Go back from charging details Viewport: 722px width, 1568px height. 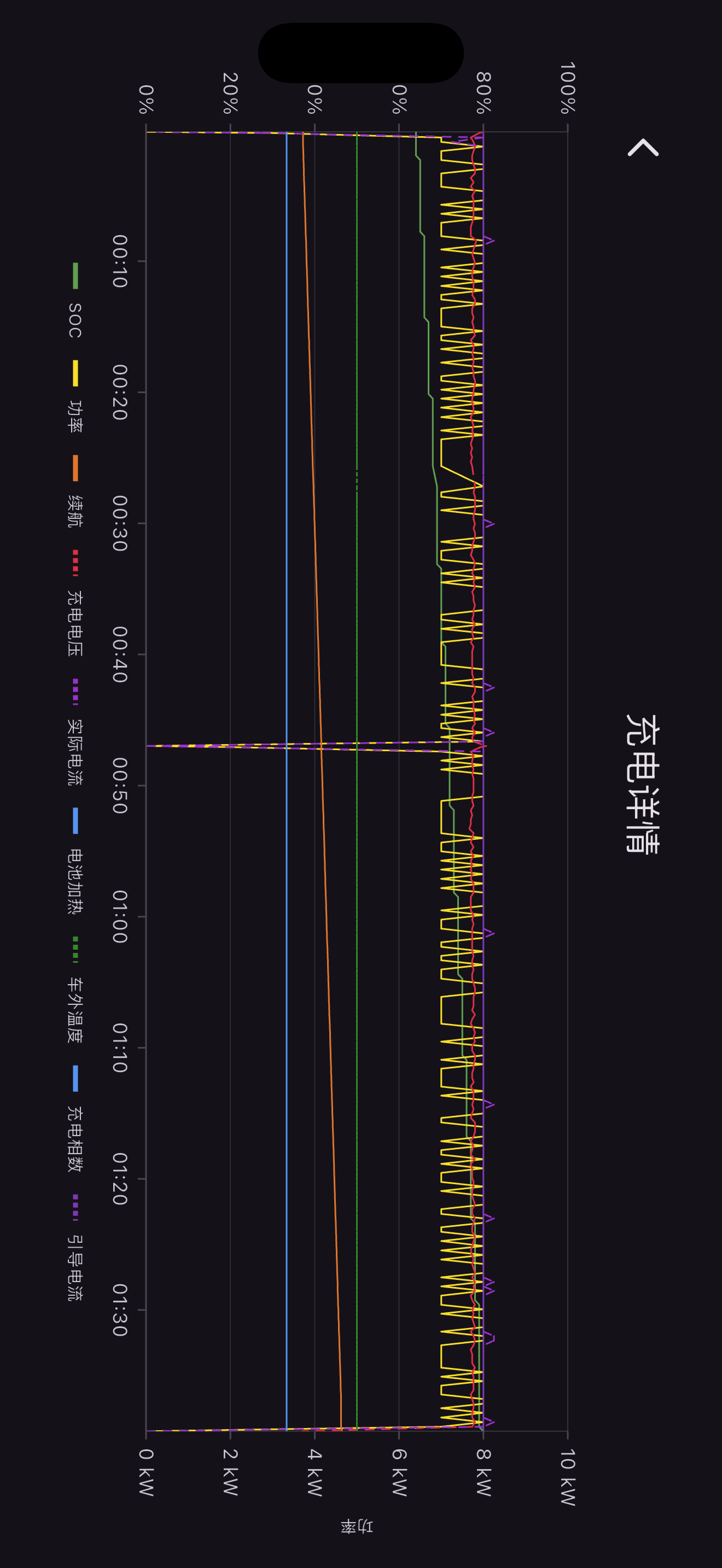(643, 147)
